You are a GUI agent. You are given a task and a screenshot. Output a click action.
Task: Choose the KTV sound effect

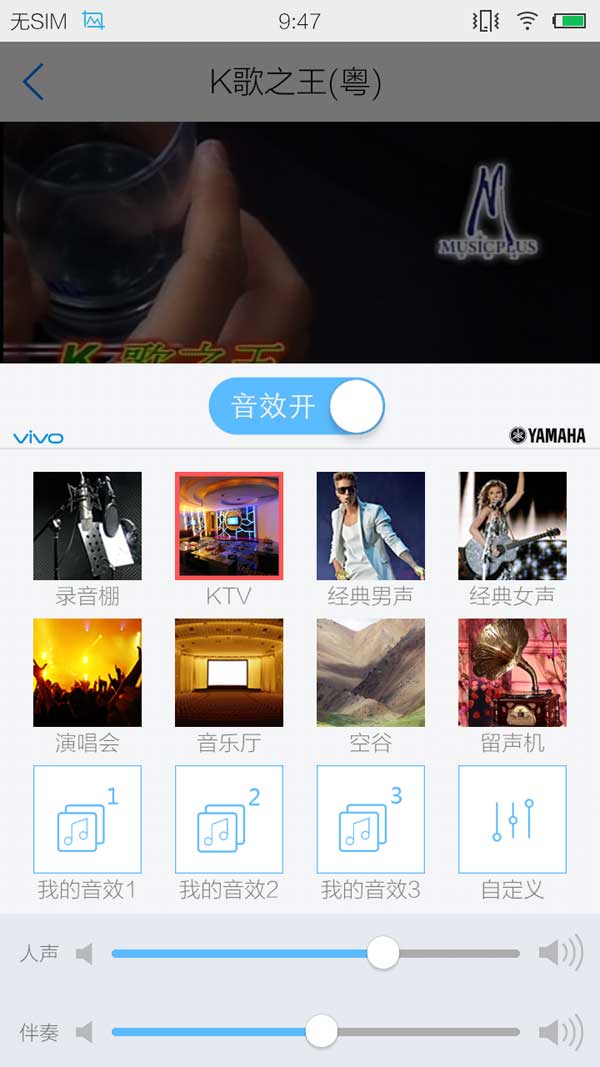pyautogui.click(x=229, y=526)
